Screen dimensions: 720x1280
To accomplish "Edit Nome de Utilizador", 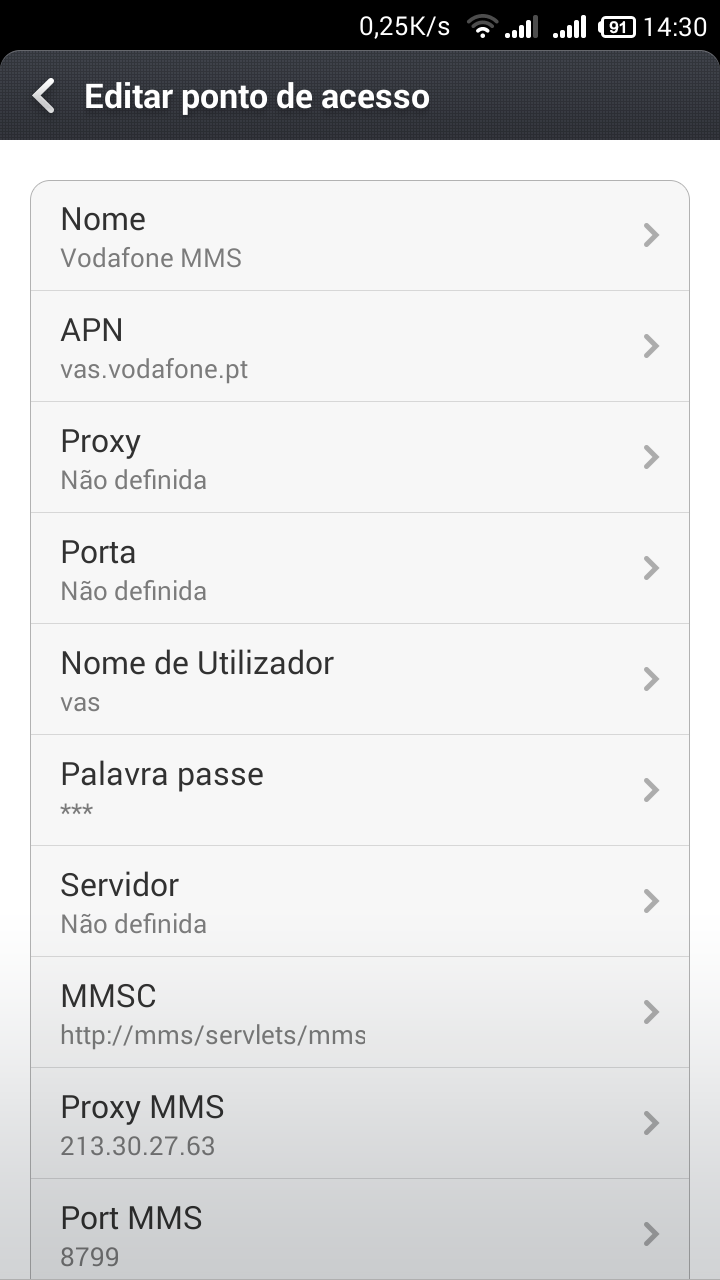I will [360, 680].
